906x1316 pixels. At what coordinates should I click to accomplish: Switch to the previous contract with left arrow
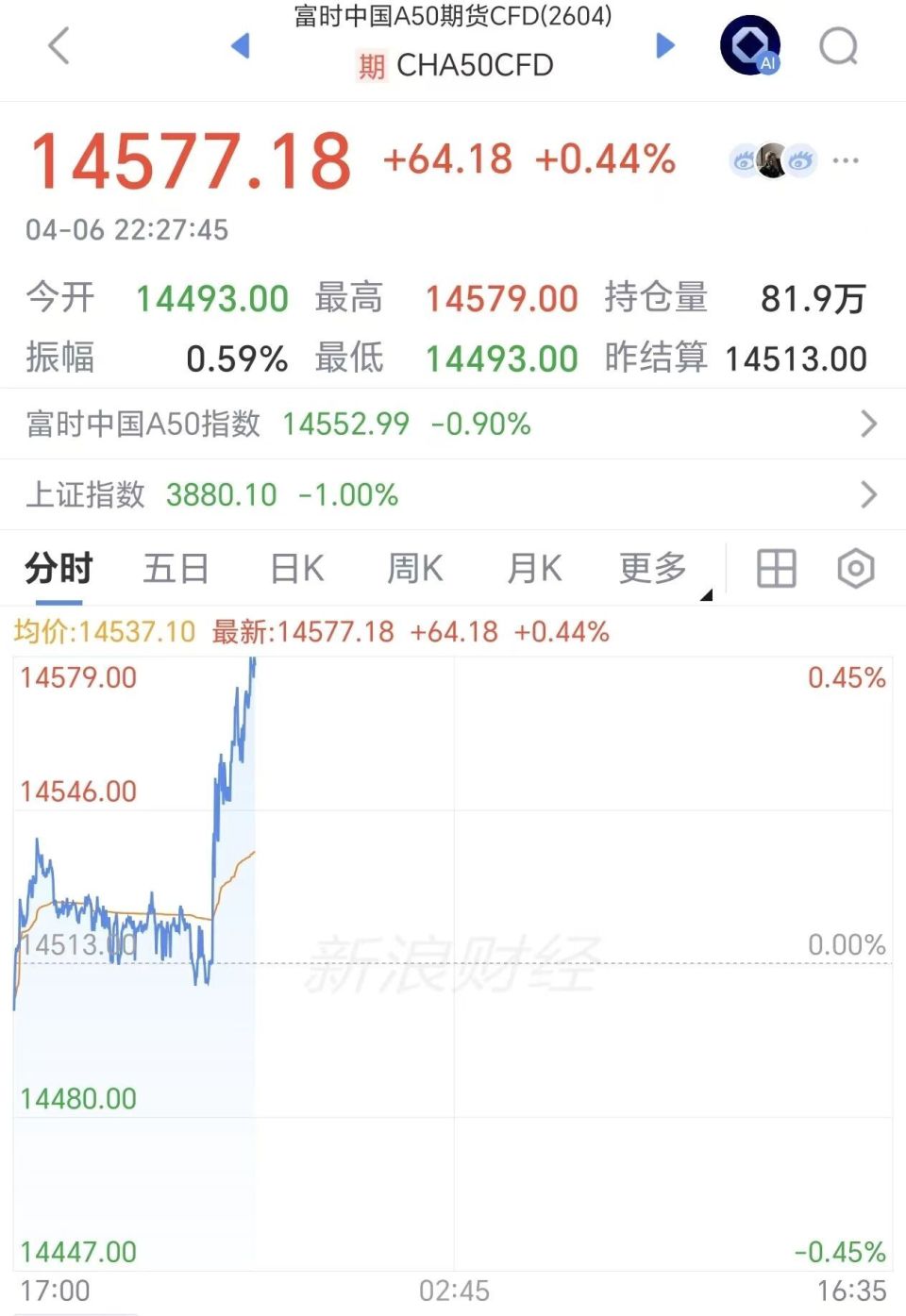pos(241,45)
